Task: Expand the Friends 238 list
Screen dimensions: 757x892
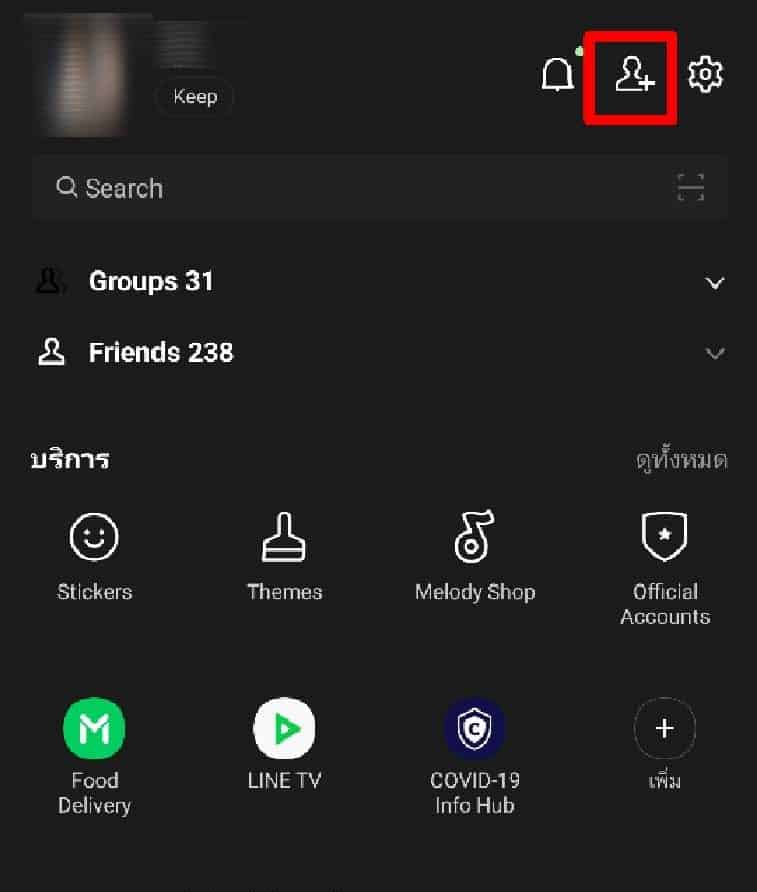Action: [714, 353]
